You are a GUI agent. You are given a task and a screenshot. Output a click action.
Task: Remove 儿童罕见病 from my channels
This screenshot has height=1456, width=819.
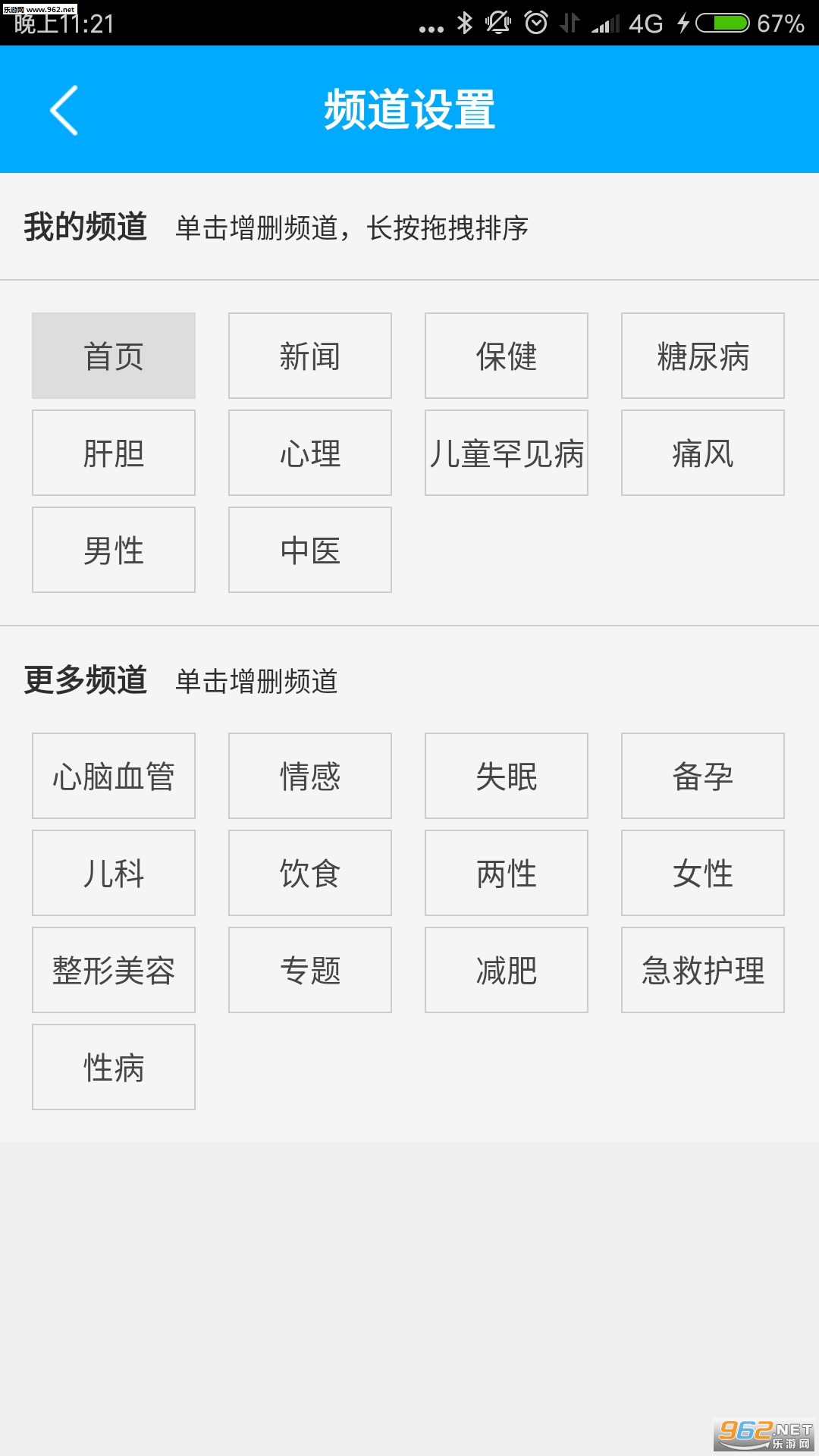507,453
